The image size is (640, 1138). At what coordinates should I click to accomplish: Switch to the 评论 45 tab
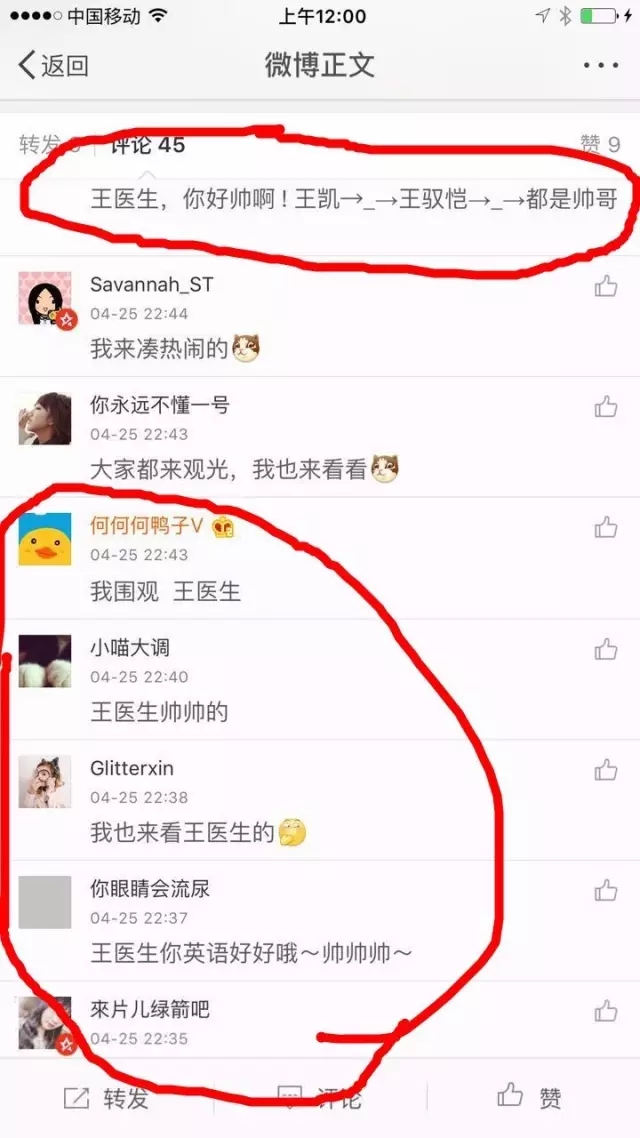[148, 145]
